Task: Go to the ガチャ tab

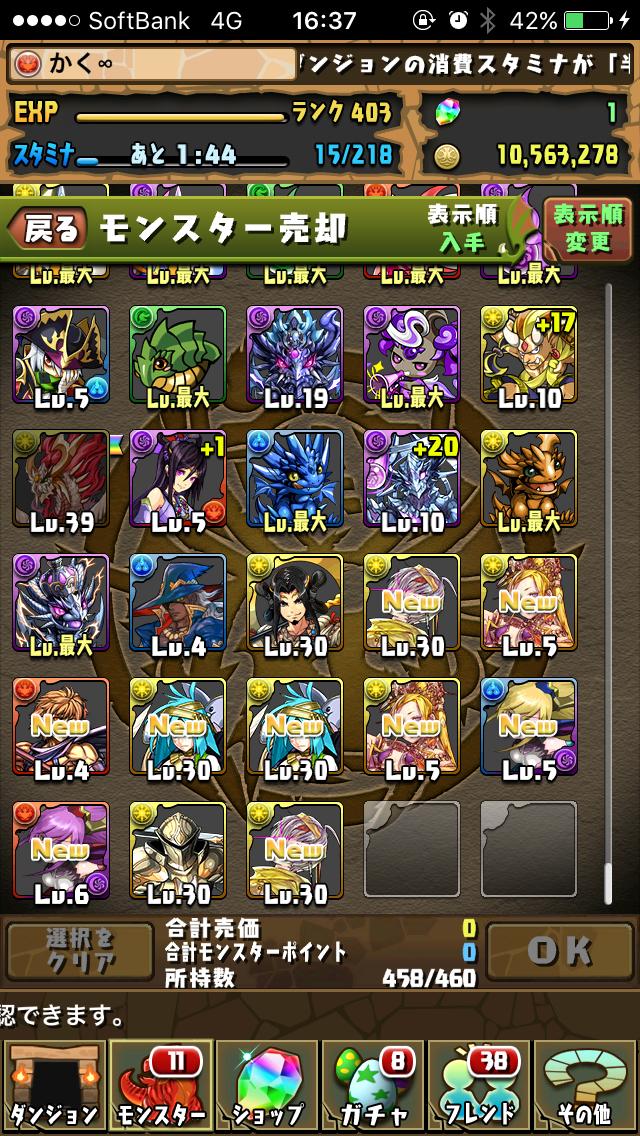Action: 372,1087
